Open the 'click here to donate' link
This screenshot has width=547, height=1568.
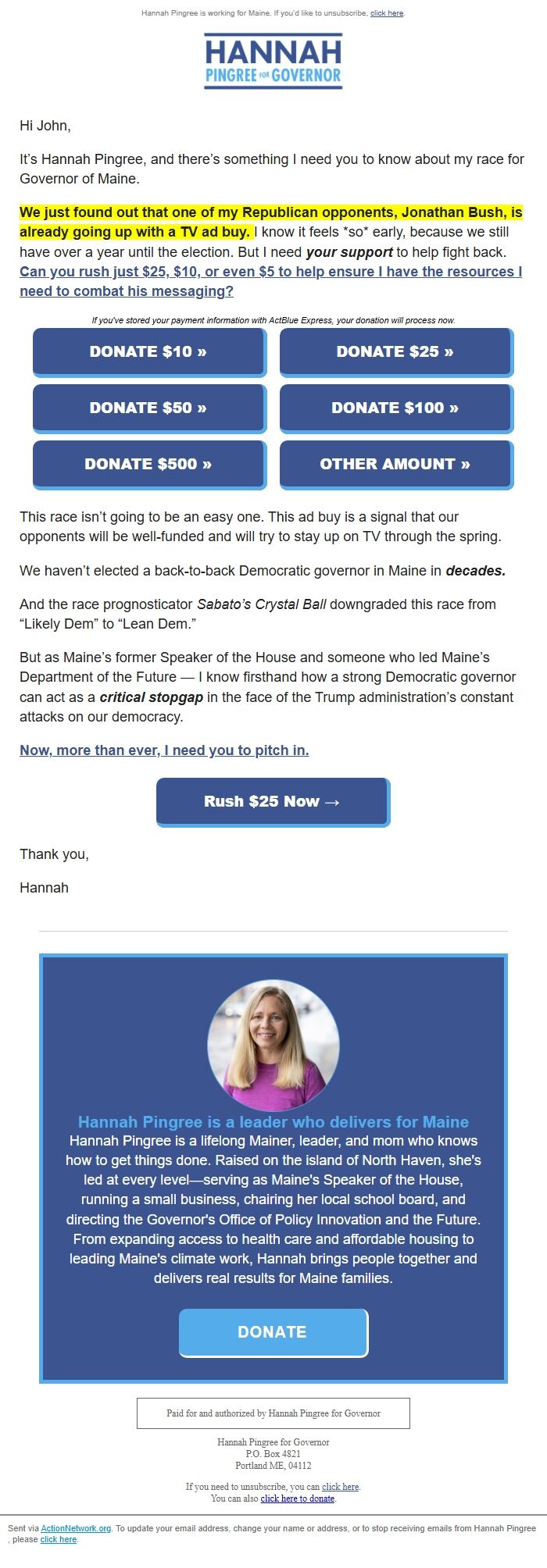pos(297,1499)
